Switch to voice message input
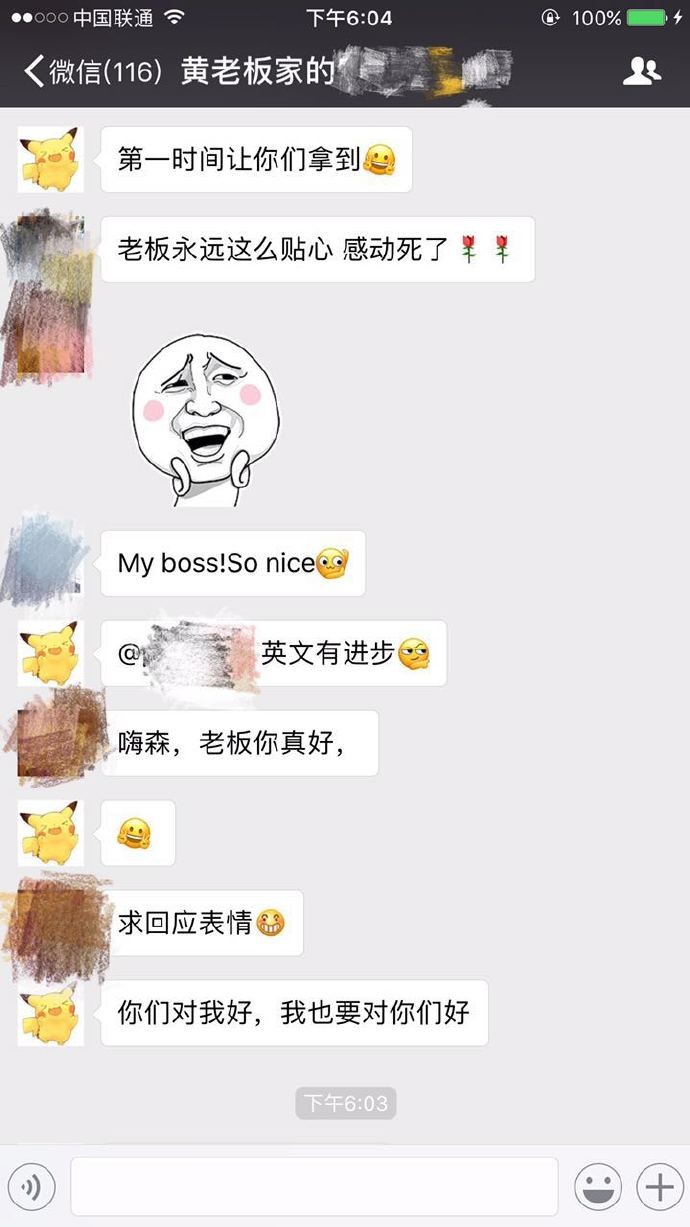The image size is (690, 1227). [x=31, y=1187]
